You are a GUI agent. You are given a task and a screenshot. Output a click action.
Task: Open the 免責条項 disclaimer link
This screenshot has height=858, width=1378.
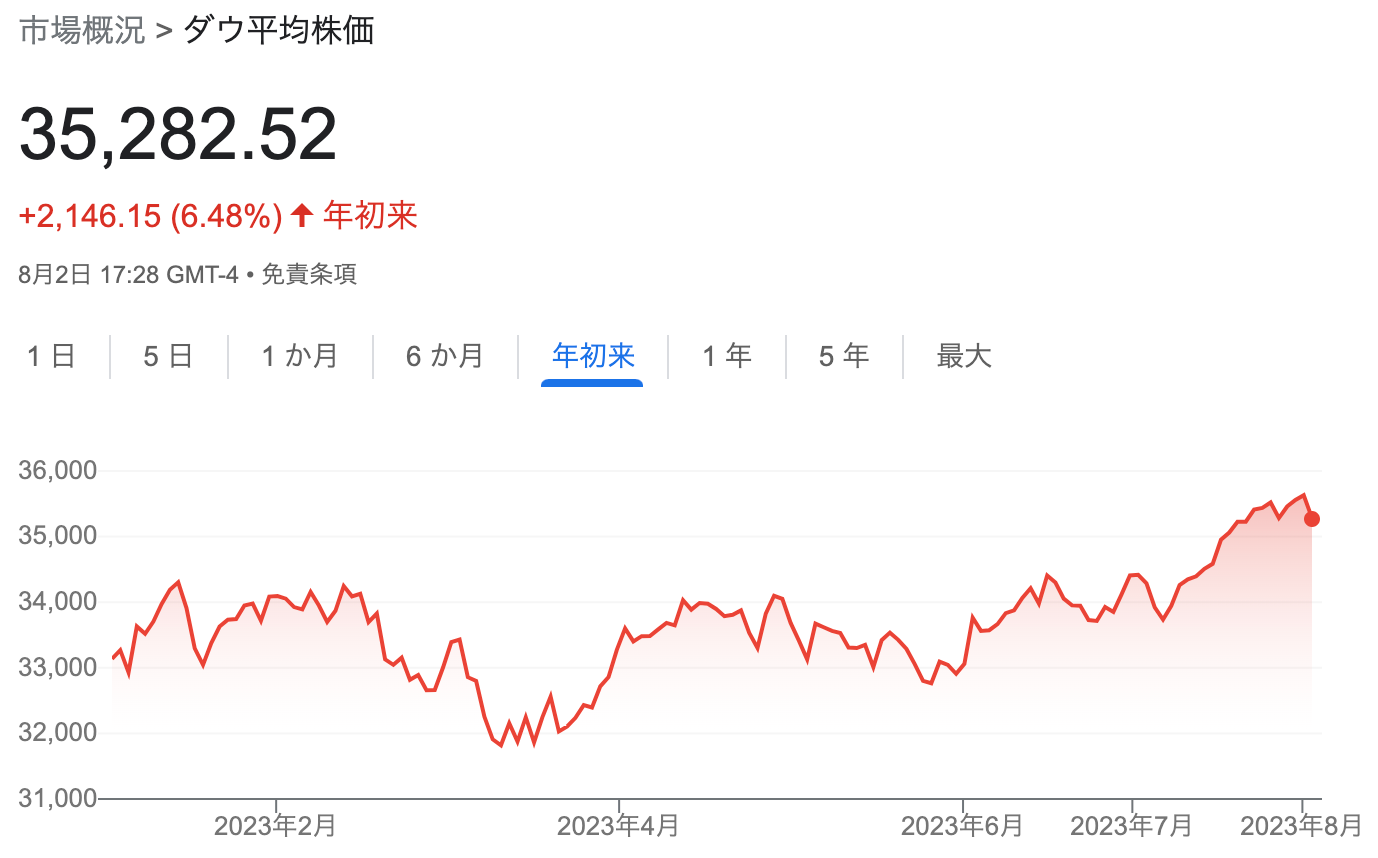(x=308, y=274)
